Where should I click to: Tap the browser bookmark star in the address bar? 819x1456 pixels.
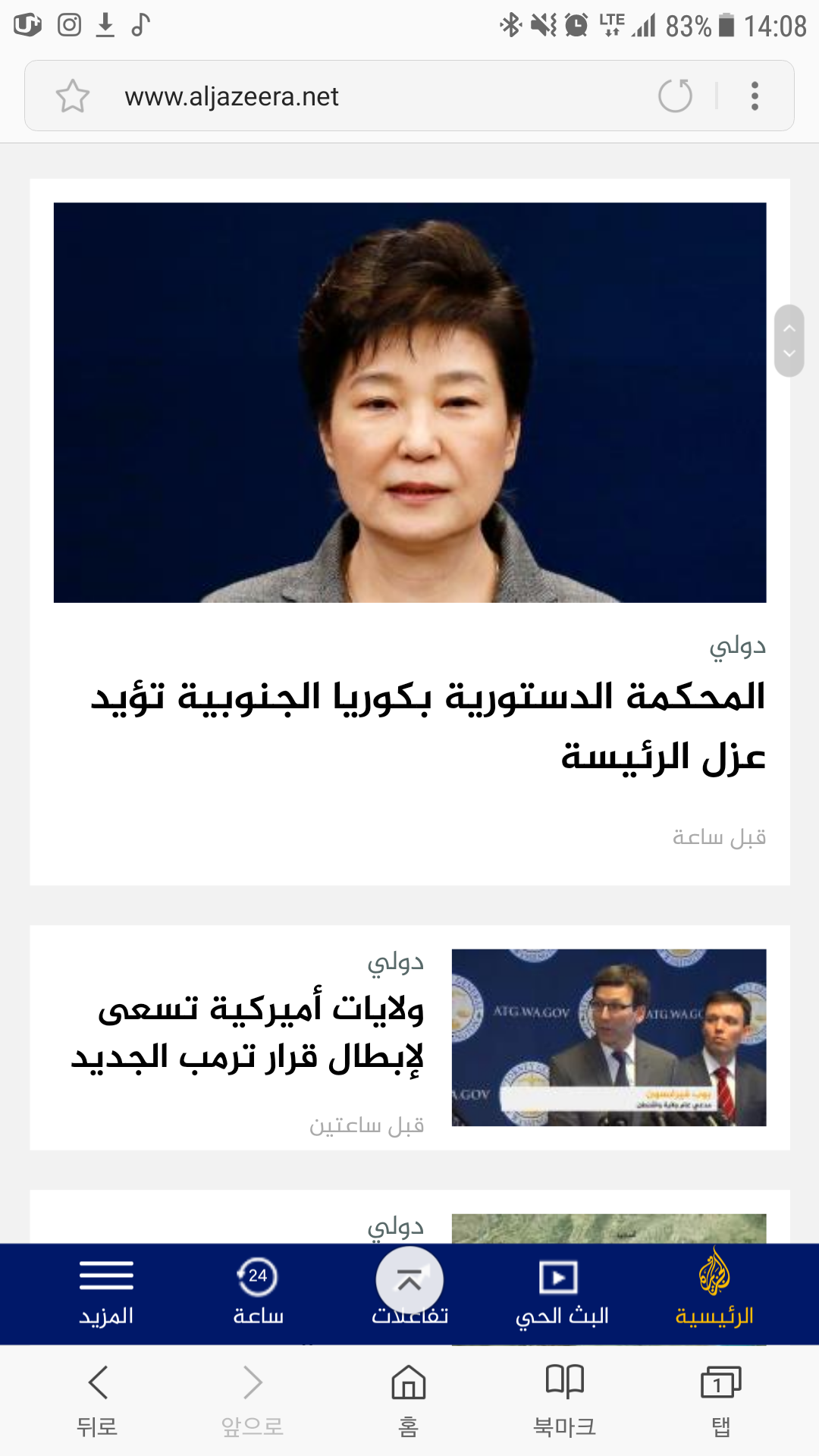(72, 96)
